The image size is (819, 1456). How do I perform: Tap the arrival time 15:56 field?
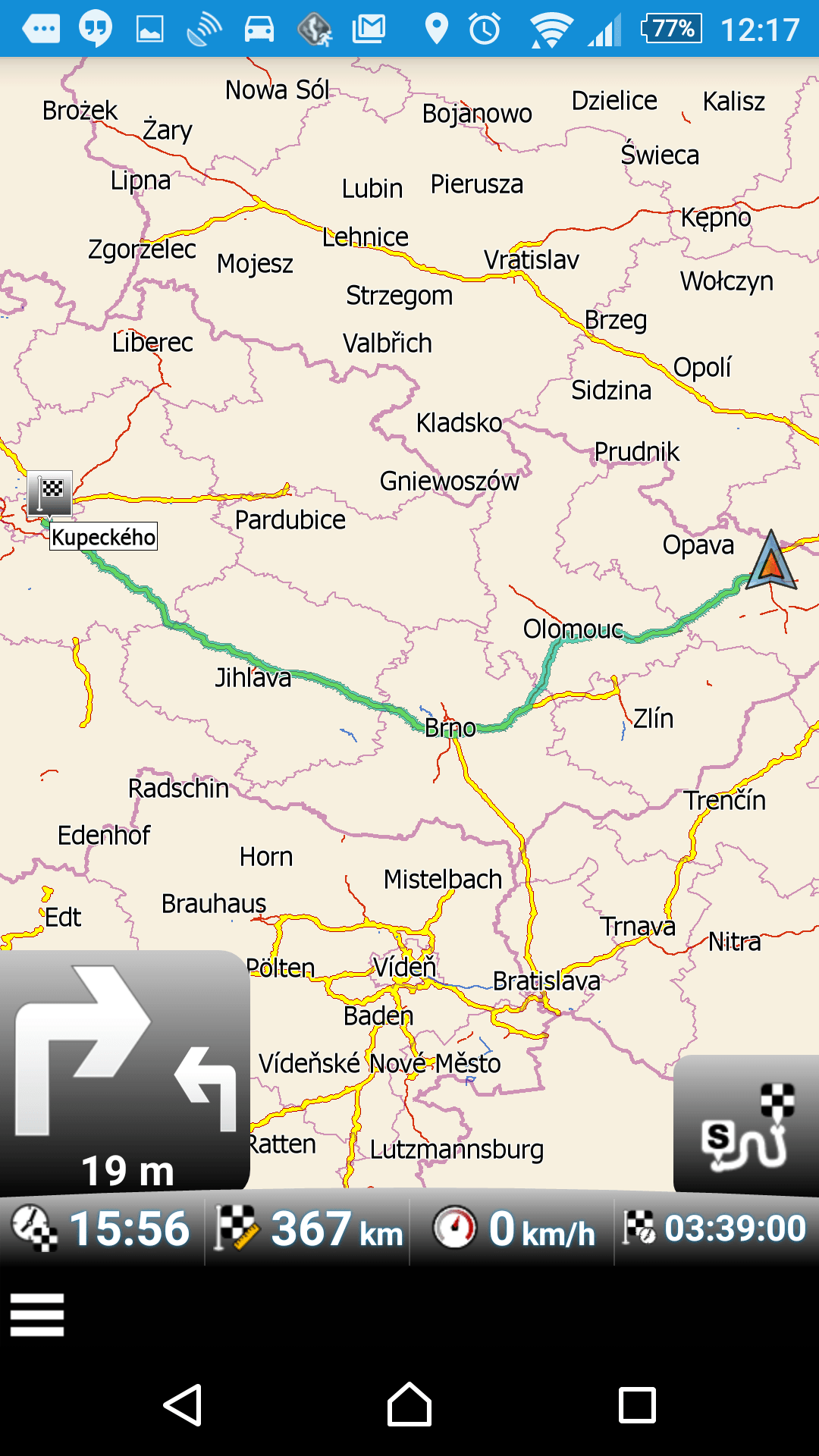(x=102, y=1228)
